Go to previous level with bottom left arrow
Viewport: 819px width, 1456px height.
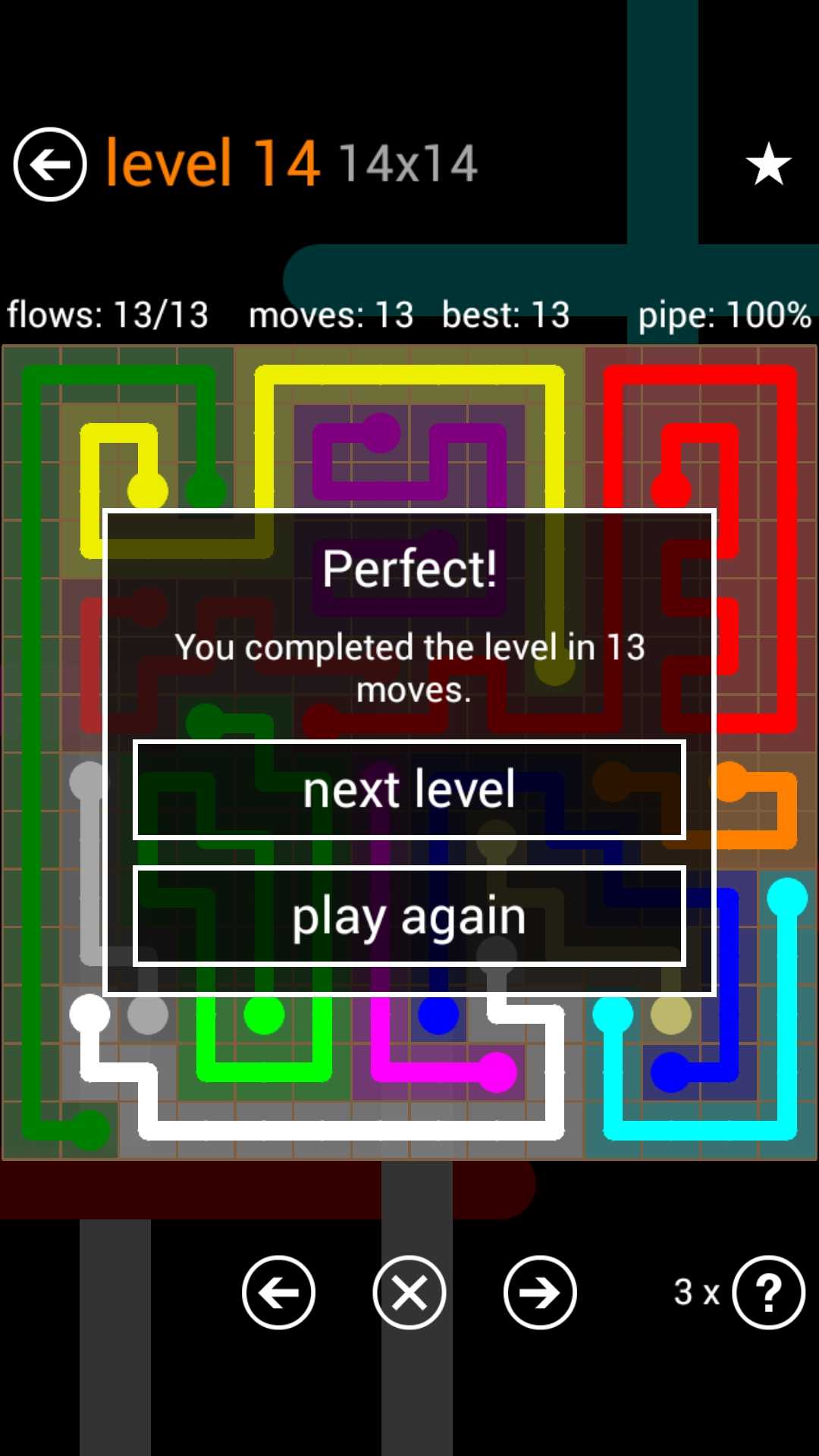point(278,1292)
